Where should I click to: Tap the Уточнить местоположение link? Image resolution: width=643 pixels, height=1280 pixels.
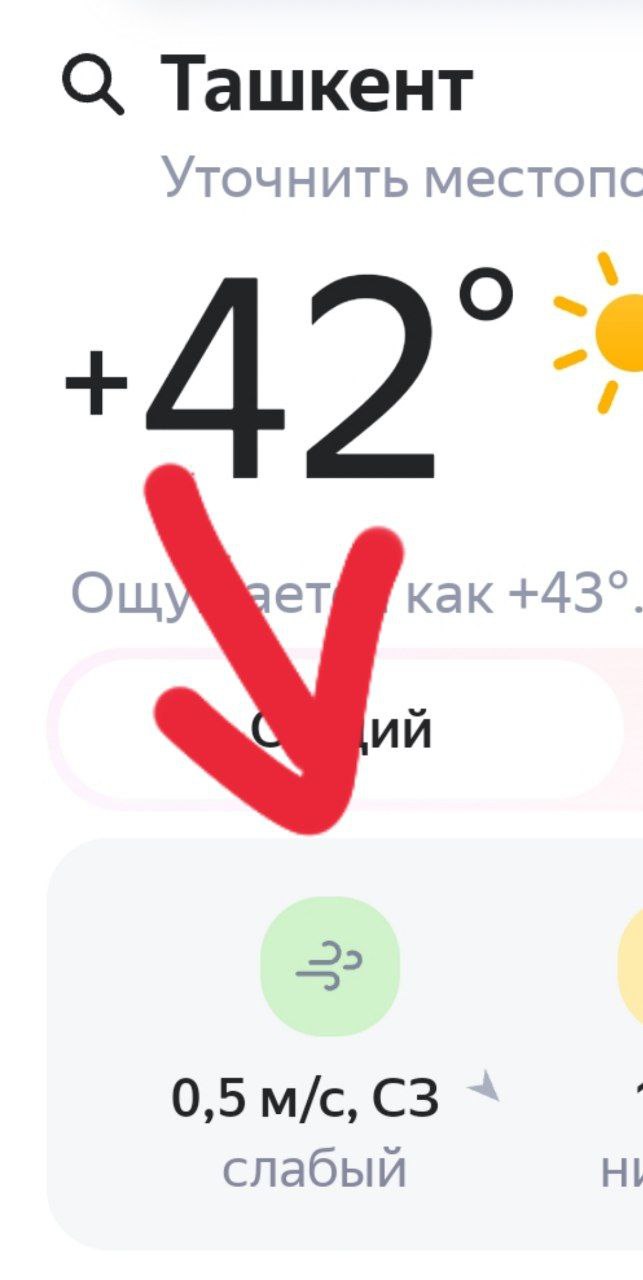(x=400, y=178)
